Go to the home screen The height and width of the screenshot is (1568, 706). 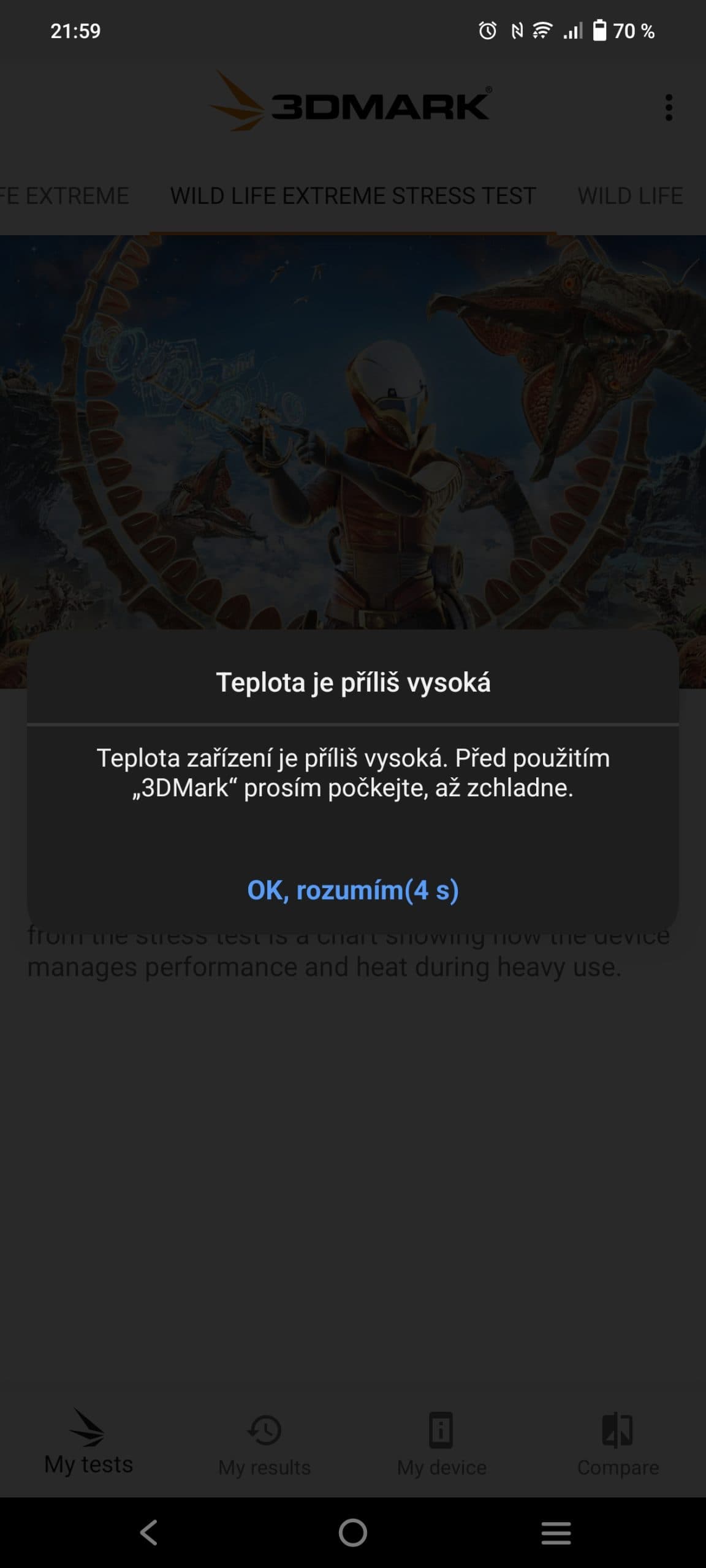(x=353, y=1532)
